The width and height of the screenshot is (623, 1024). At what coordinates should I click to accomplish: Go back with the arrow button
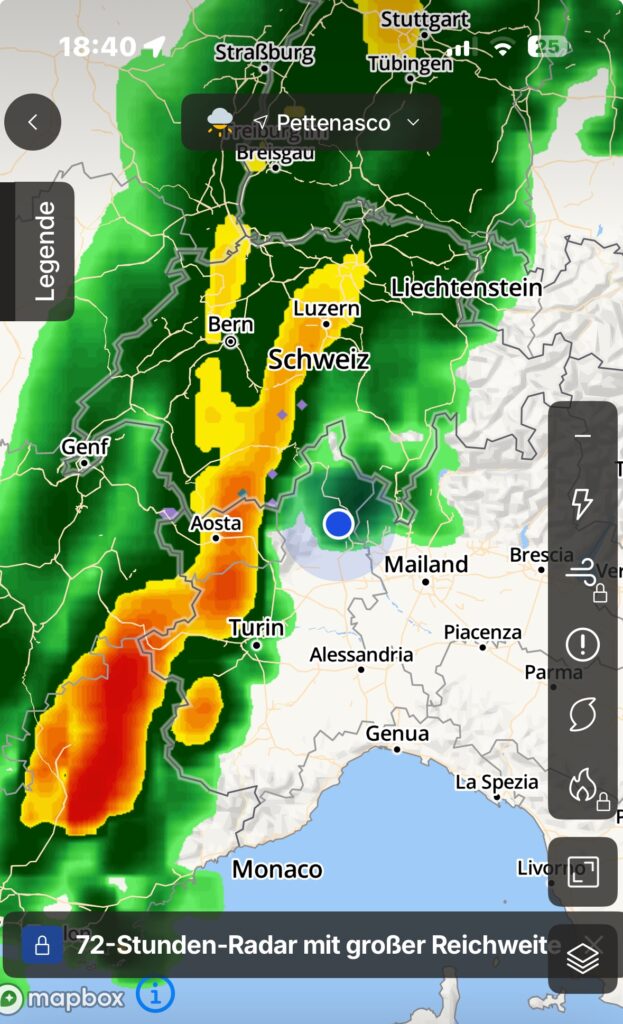coord(33,122)
